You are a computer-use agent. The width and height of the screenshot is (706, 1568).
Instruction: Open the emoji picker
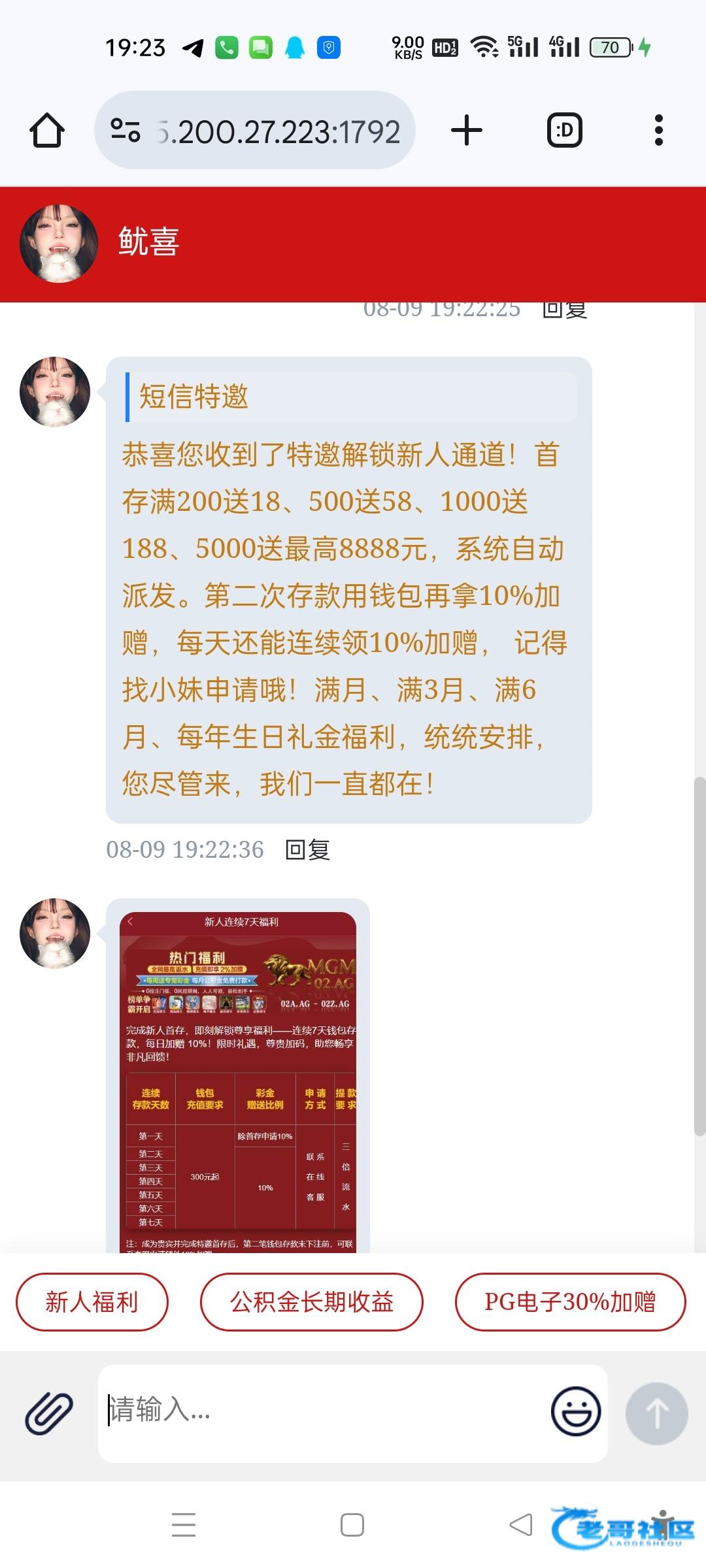pos(575,1411)
